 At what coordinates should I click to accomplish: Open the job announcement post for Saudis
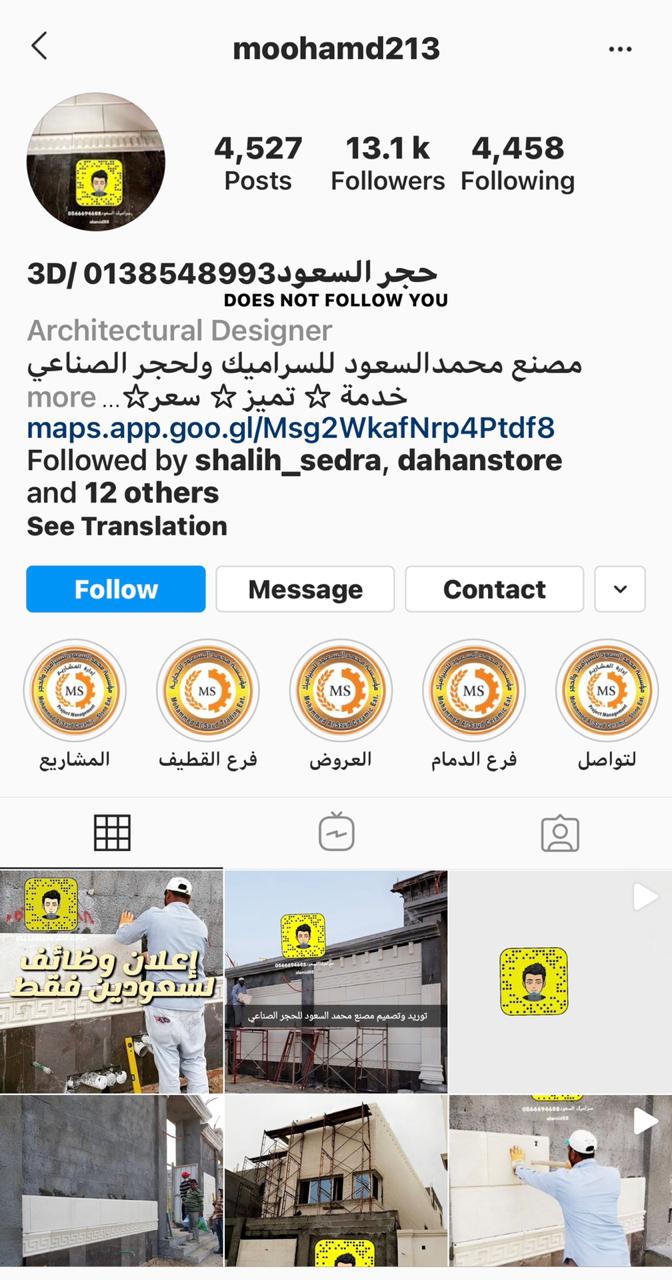tap(111, 980)
